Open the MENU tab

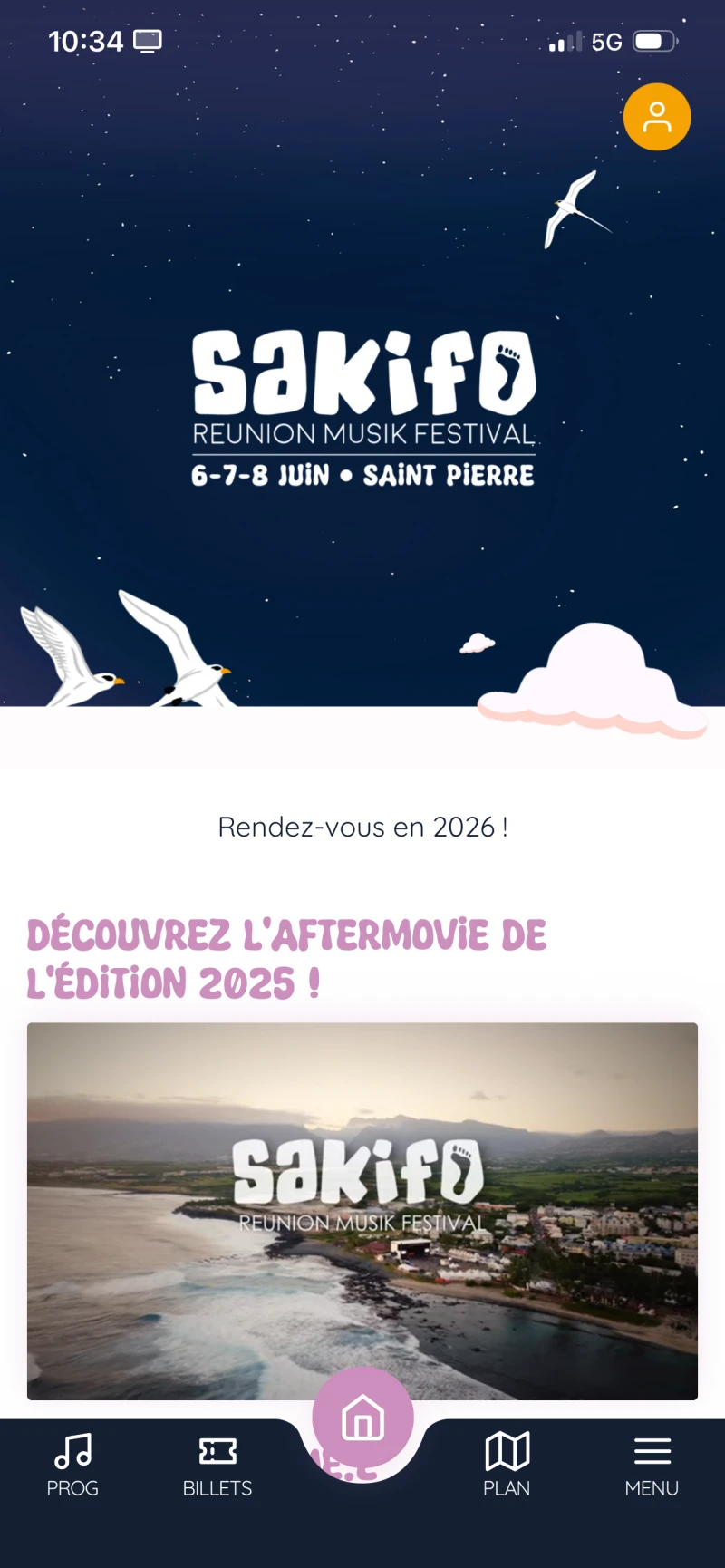pos(652,1463)
